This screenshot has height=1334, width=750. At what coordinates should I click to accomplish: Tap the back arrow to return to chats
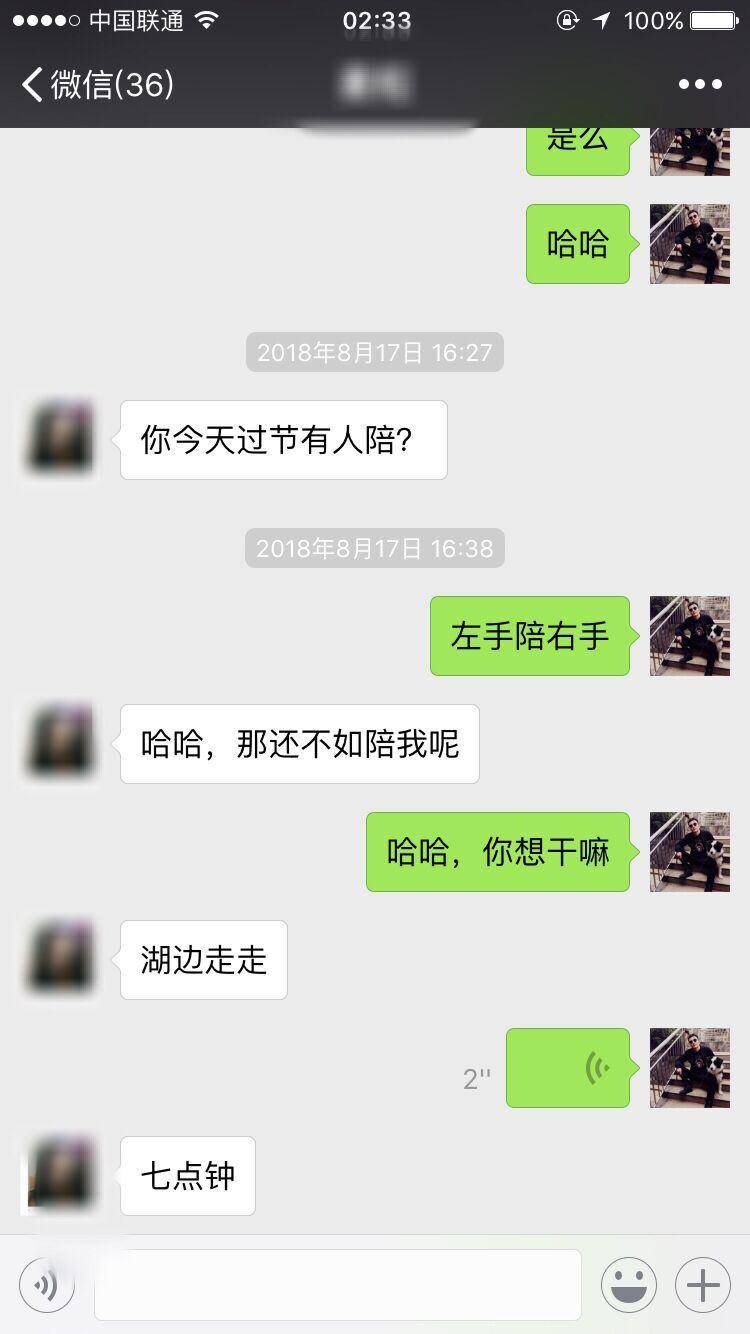click(x=33, y=87)
